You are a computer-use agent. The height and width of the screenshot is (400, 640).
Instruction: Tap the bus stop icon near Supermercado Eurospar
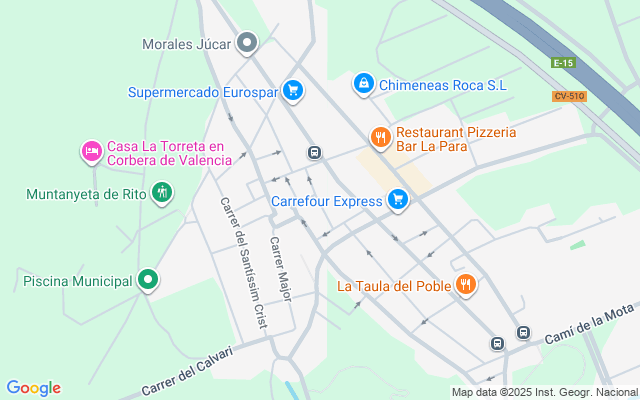pyautogui.click(x=314, y=152)
